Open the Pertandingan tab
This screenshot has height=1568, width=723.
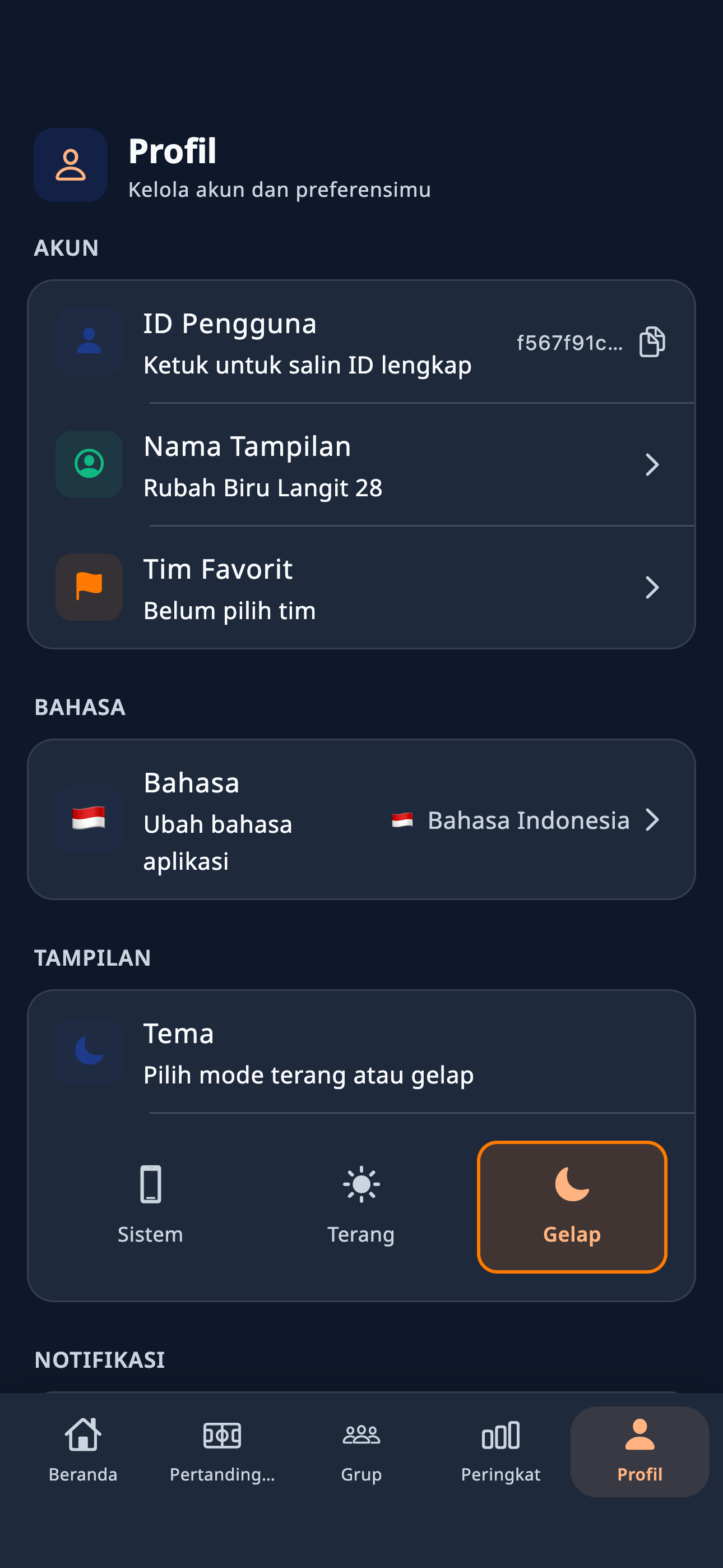point(223,1453)
